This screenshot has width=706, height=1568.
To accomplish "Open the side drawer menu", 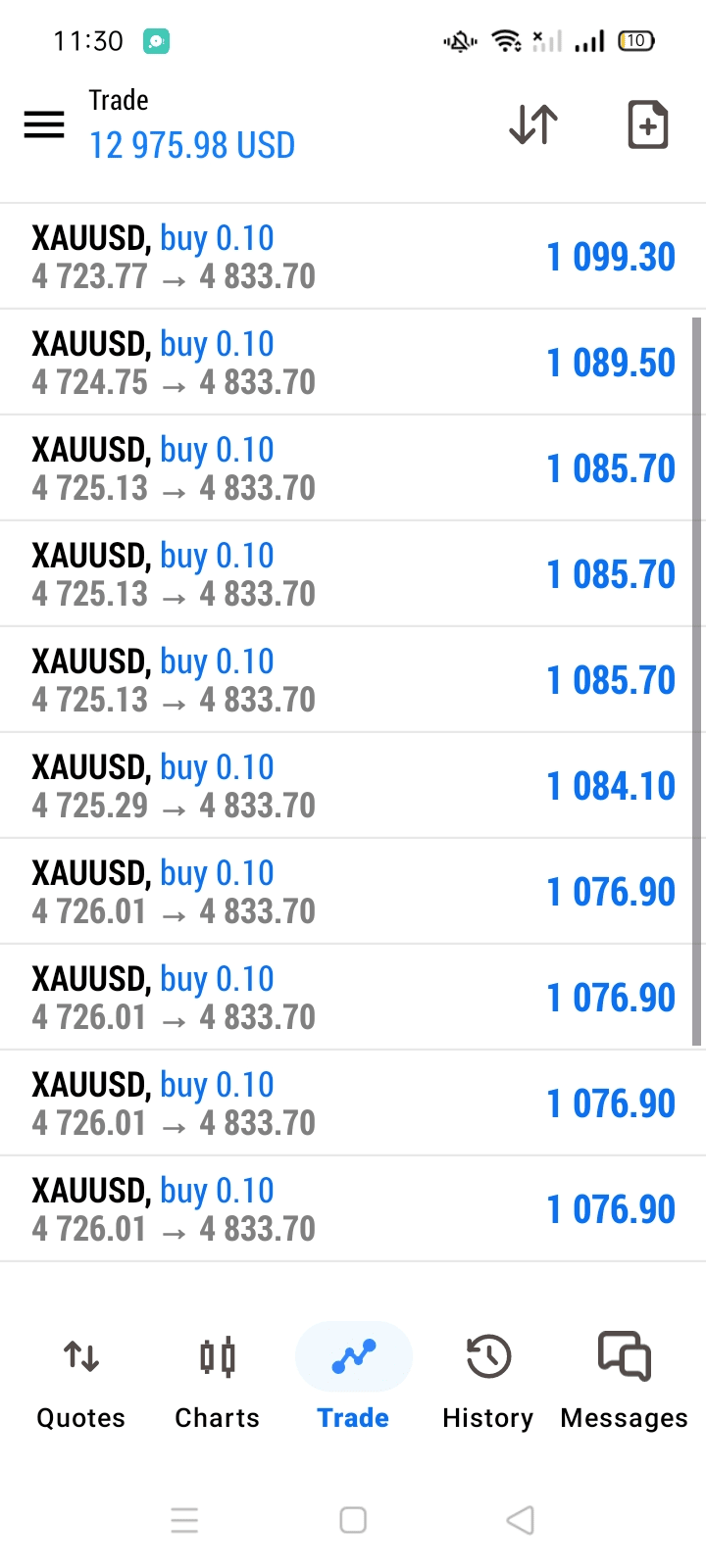I will coord(44,124).
